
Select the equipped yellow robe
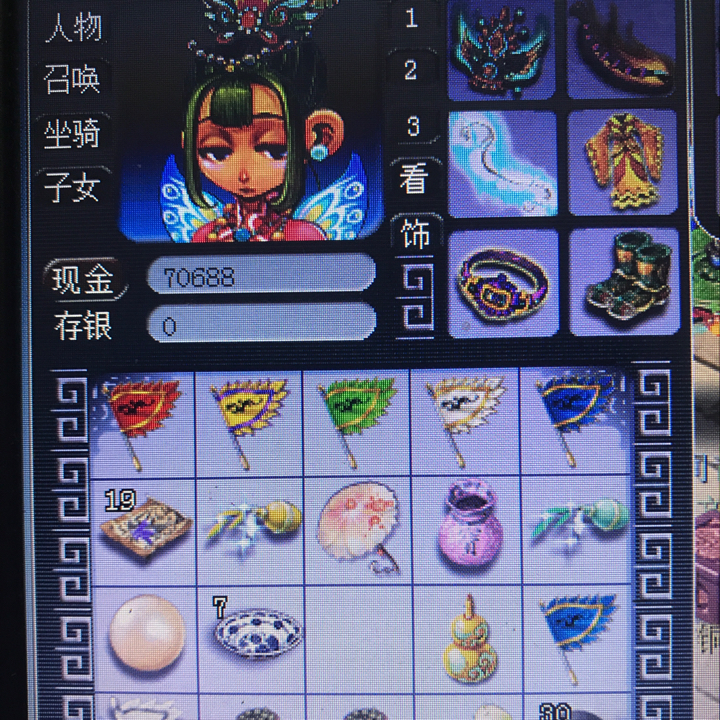click(x=624, y=158)
